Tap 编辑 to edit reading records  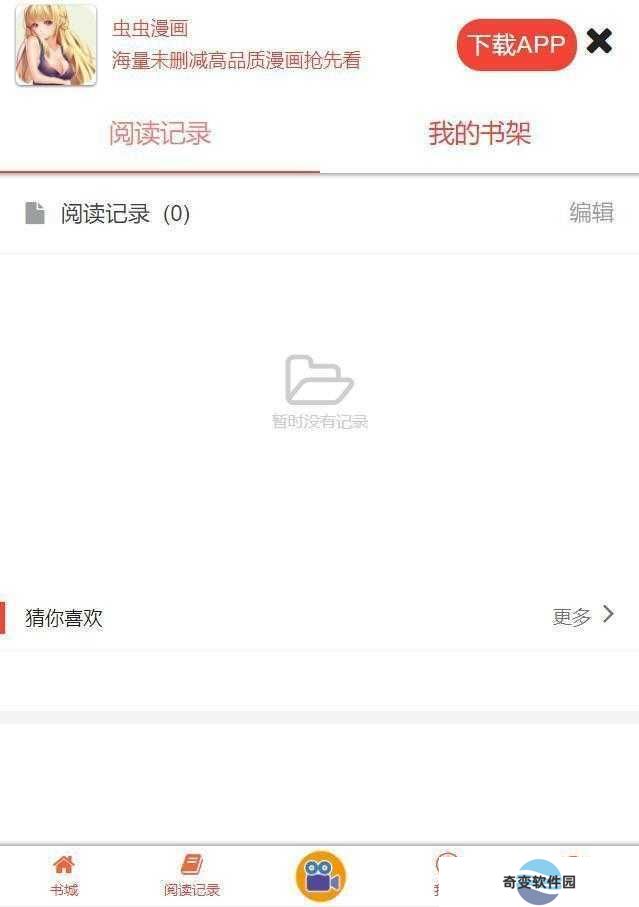pos(591,213)
